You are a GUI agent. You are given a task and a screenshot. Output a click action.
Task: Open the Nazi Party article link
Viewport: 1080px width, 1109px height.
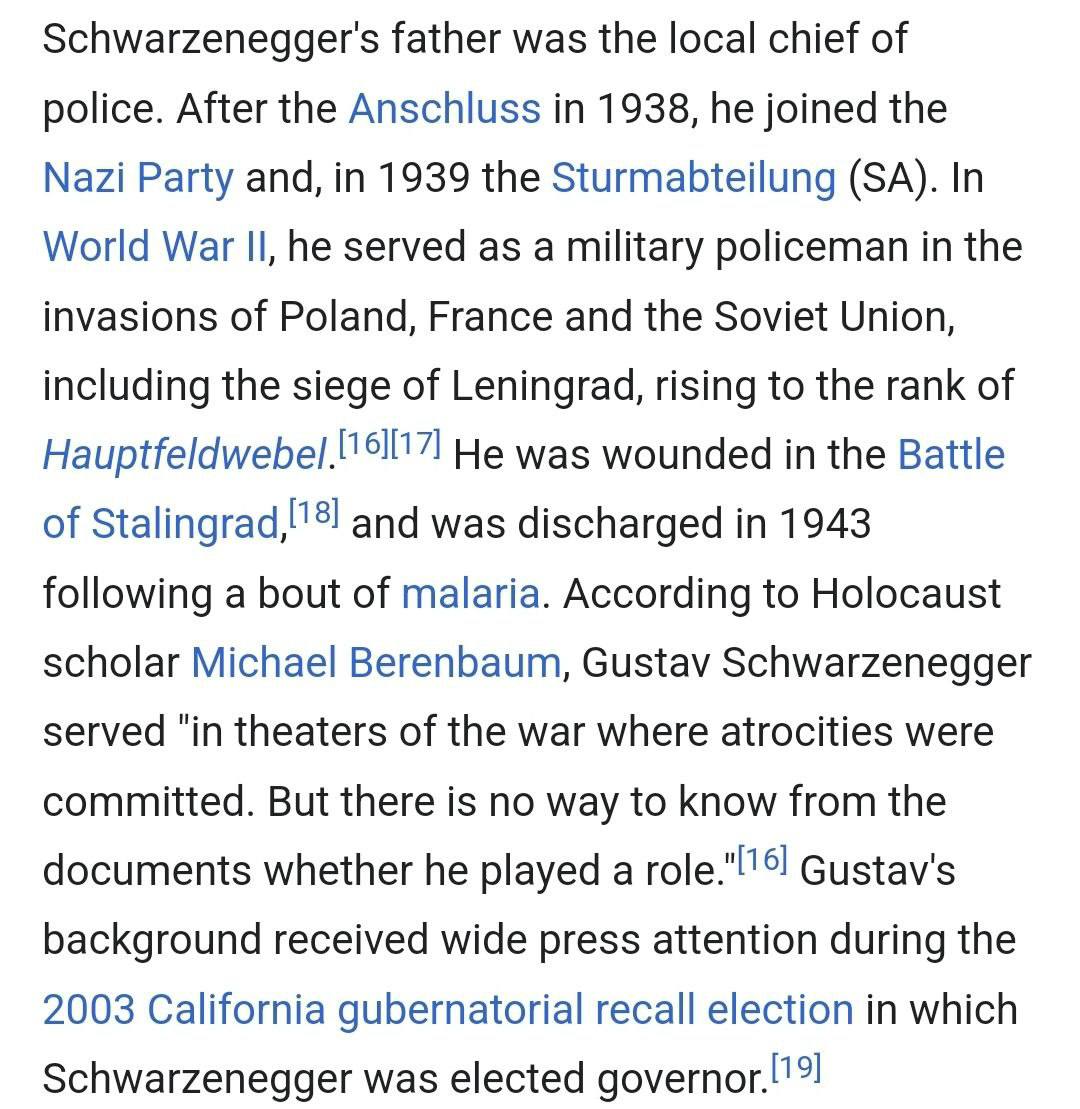coord(138,178)
